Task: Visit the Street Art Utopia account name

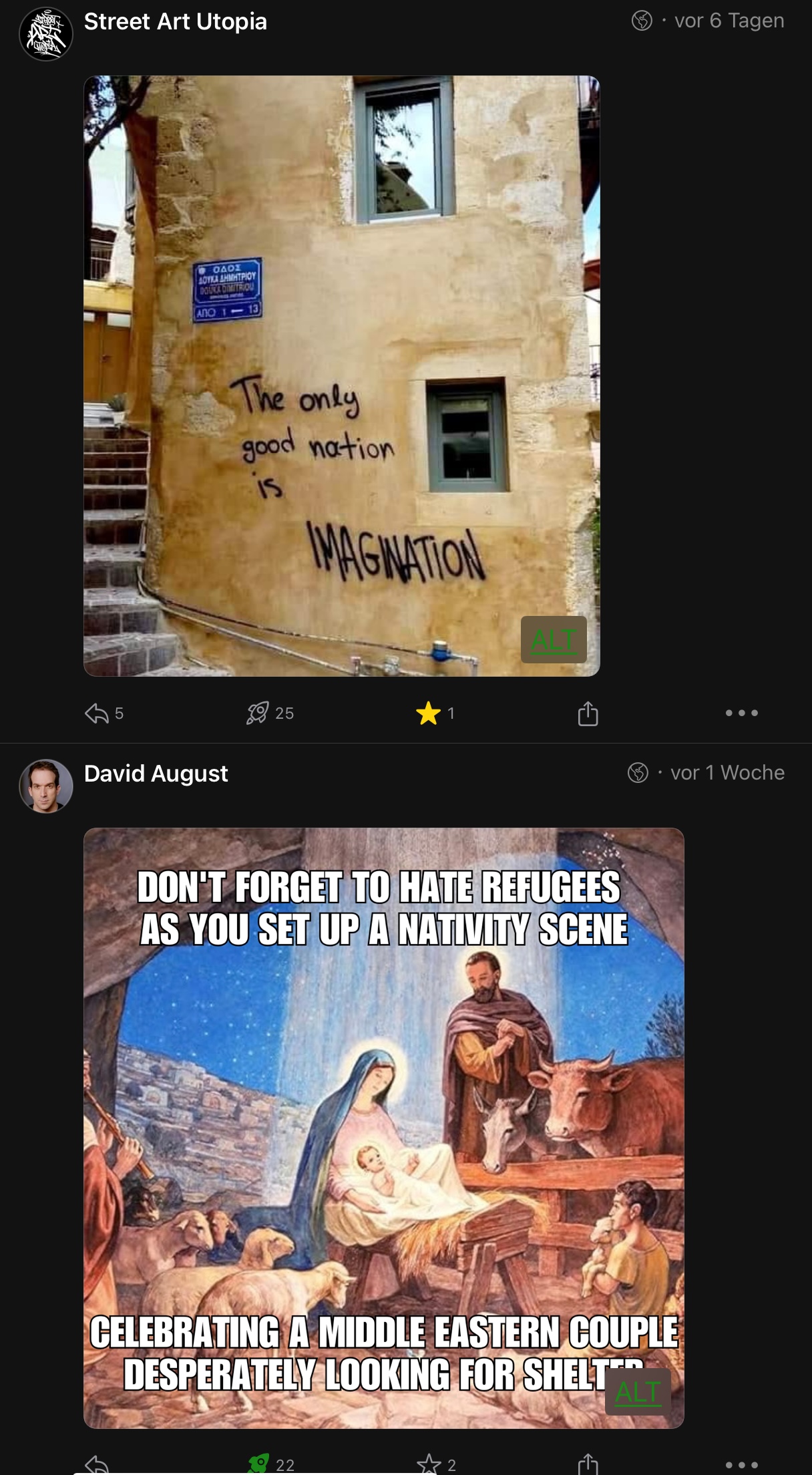Action: click(x=176, y=21)
